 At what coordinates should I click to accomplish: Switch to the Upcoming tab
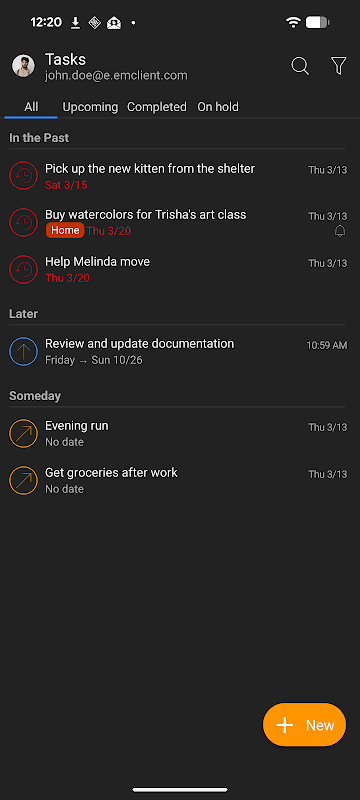[90, 107]
